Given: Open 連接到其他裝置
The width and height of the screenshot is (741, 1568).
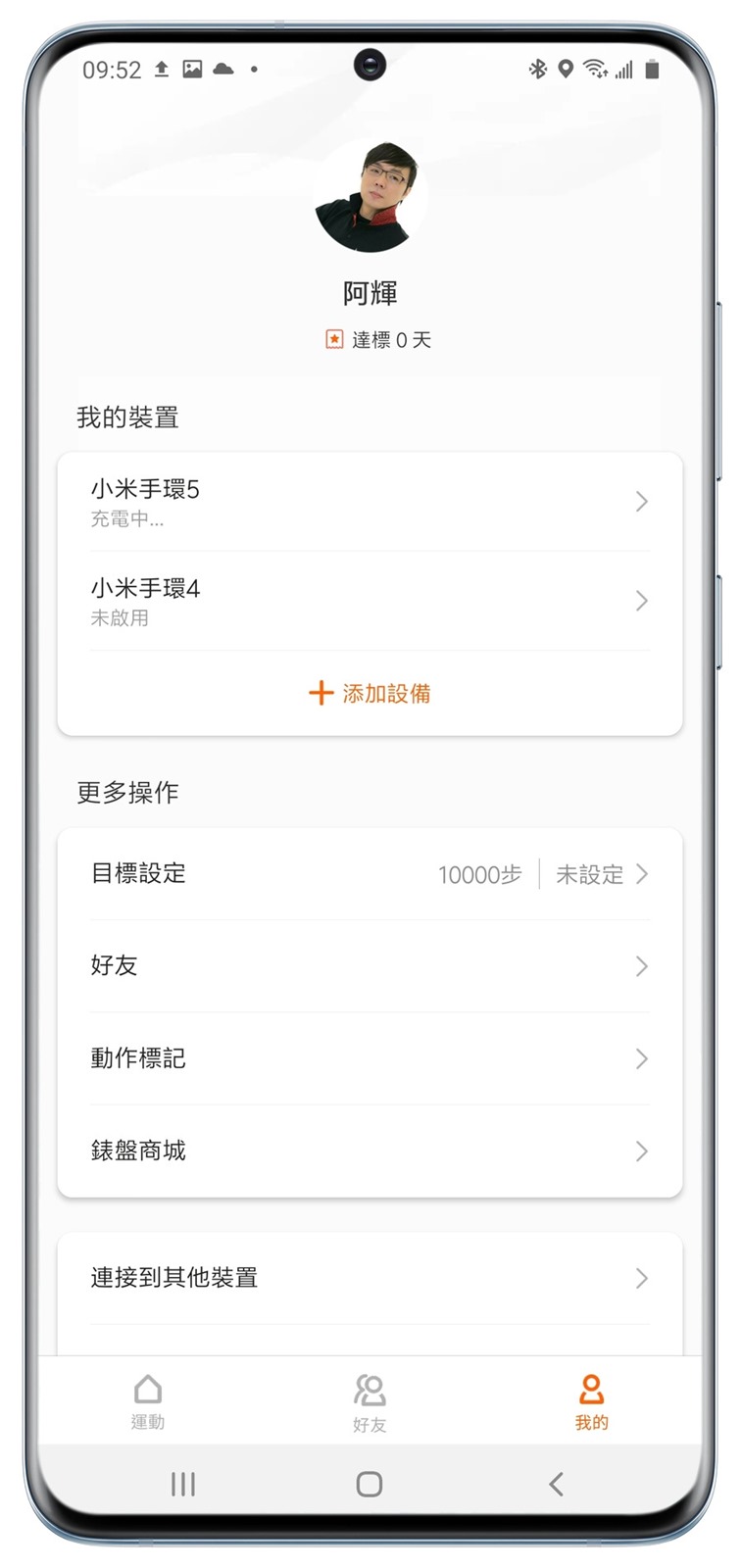Looking at the screenshot, I should 370,1278.
